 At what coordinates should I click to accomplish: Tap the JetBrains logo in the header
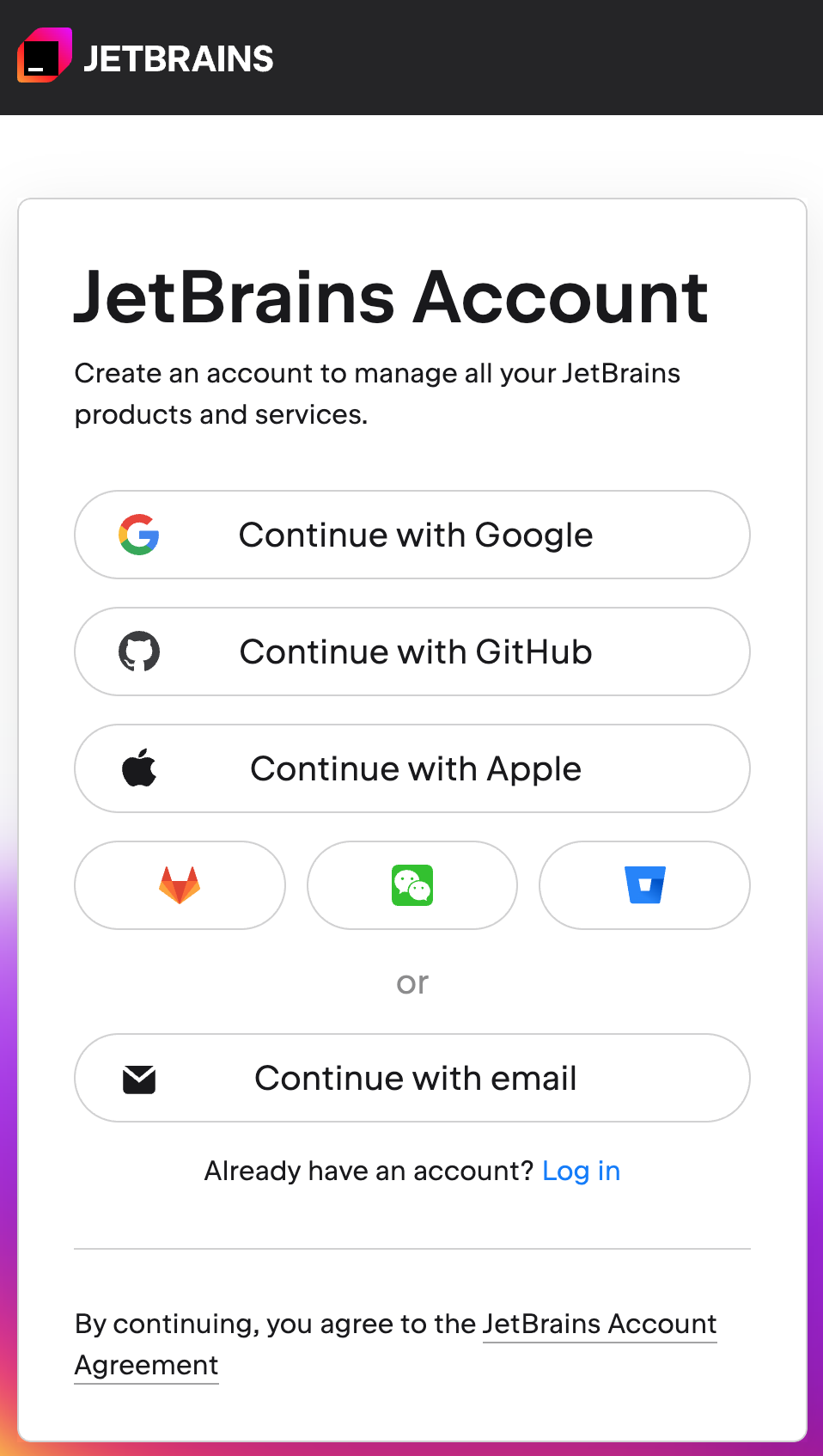point(145,57)
